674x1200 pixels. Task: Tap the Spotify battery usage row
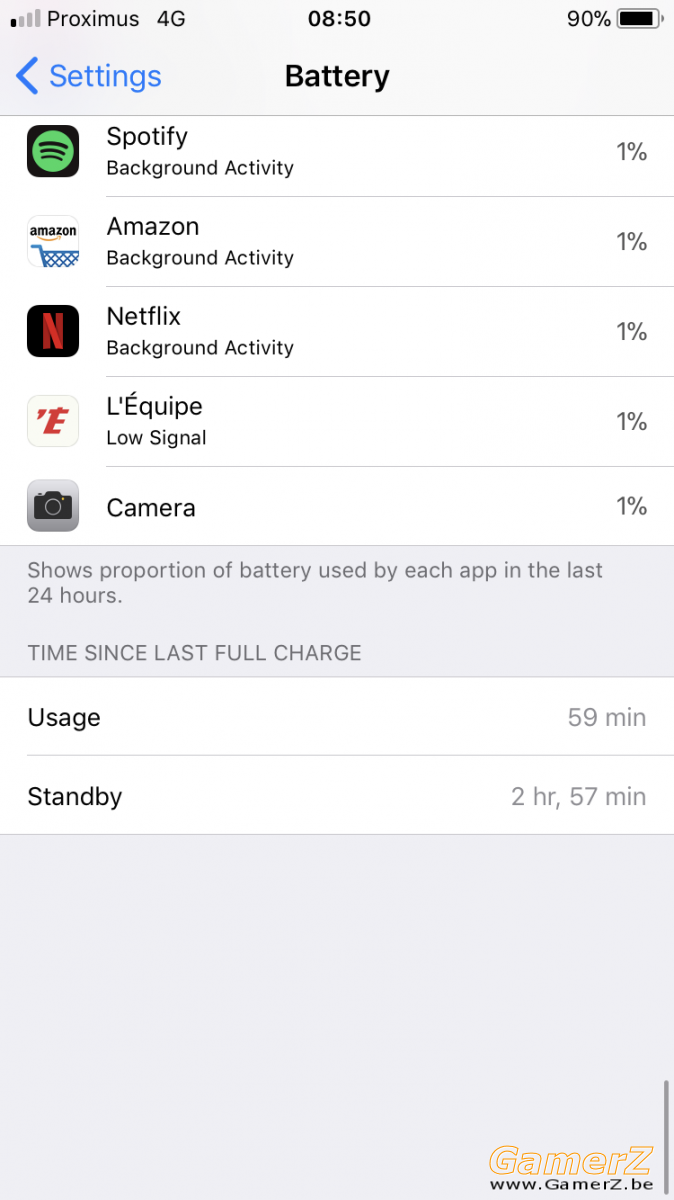click(337, 152)
